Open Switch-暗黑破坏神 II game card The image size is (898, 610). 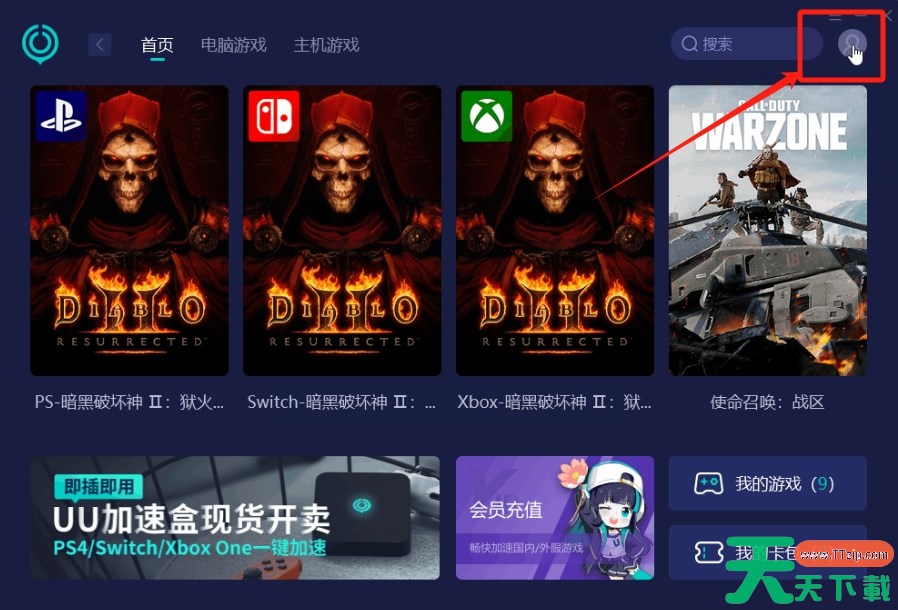tap(342, 230)
